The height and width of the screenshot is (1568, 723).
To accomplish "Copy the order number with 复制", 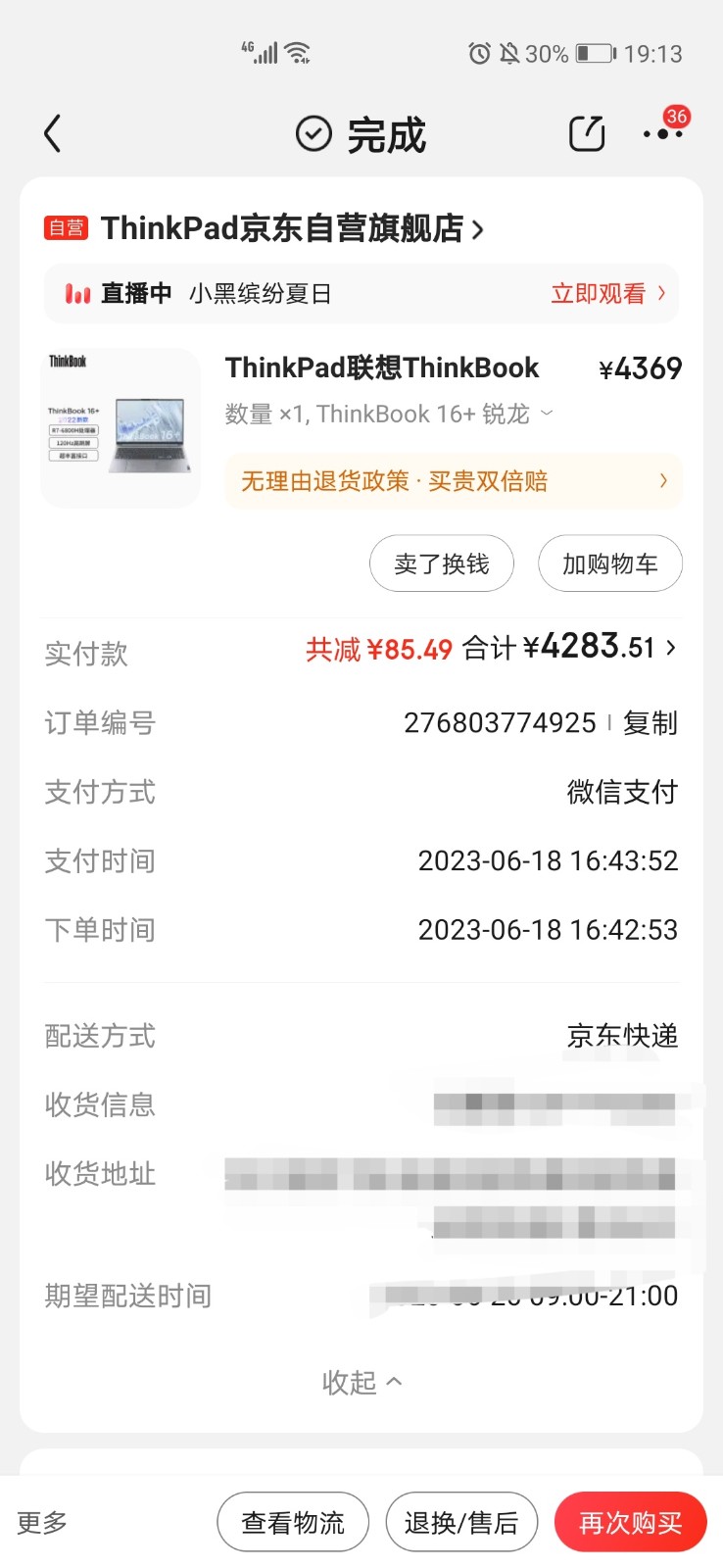I will click(650, 723).
